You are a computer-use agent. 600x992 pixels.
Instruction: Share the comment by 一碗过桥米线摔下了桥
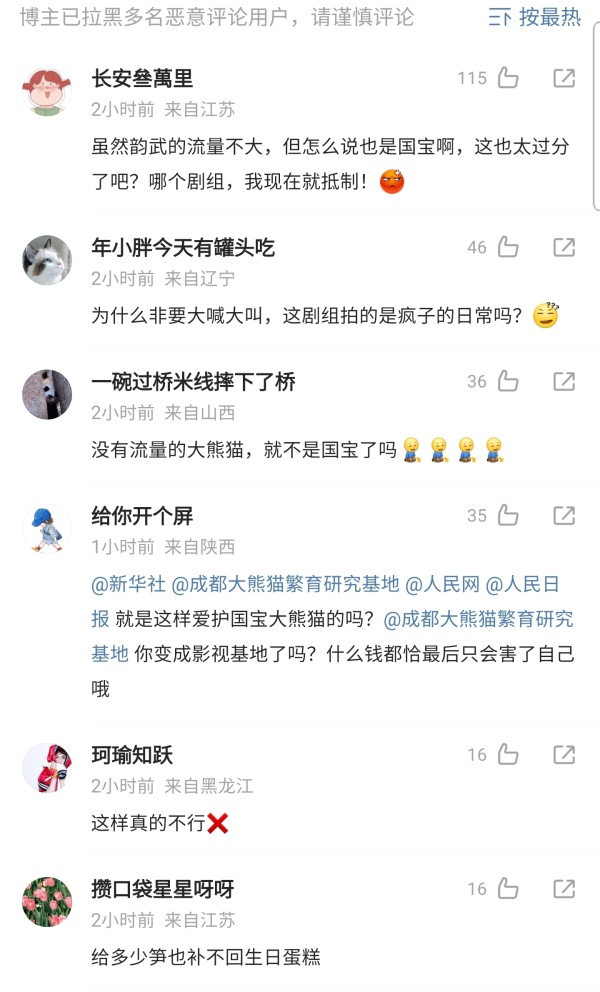point(564,381)
